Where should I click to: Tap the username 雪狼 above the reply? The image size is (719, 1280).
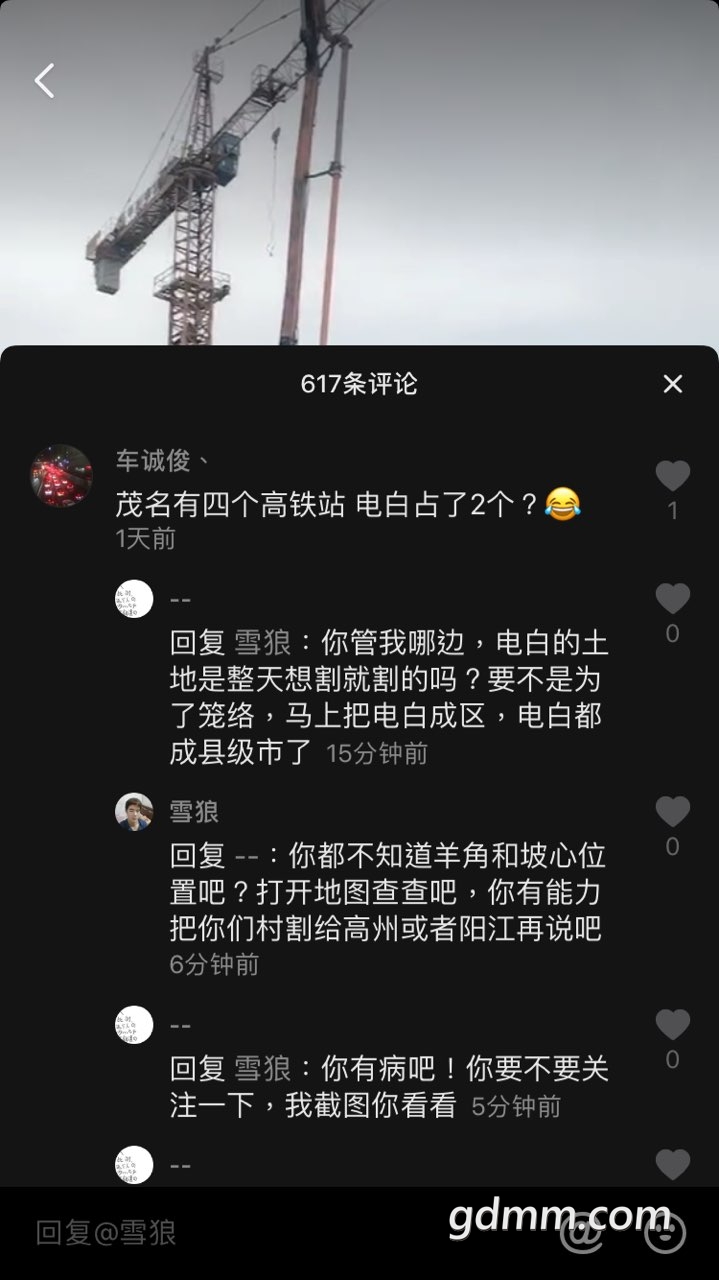pyautogui.click(x=194, y=811)
